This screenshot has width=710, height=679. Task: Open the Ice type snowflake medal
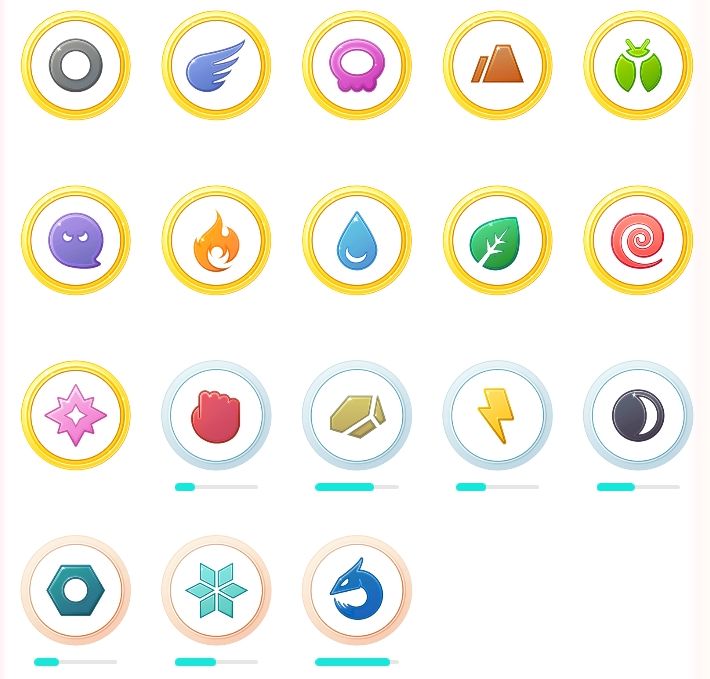pyautogui.click(x=216, y=591)
